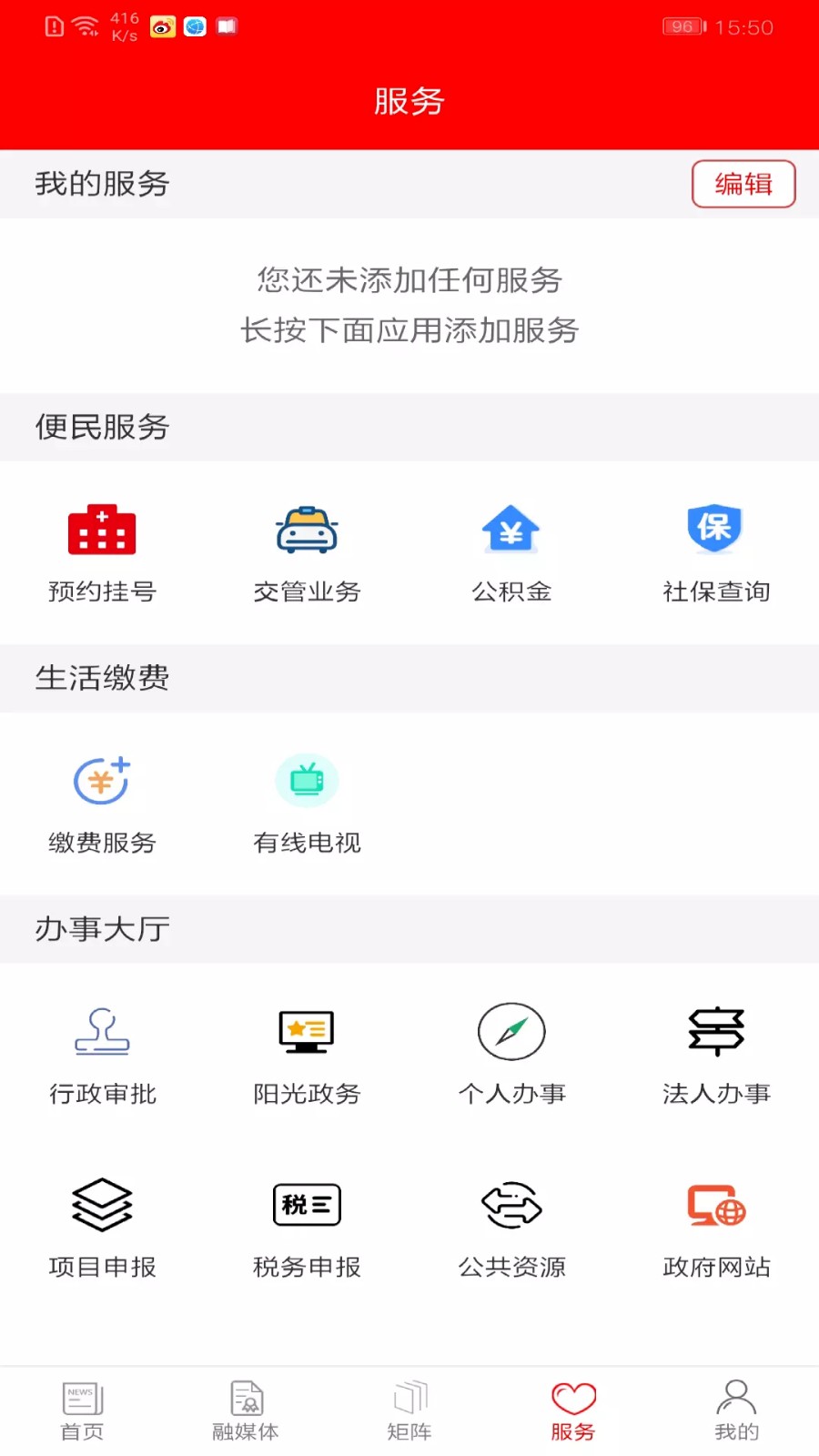This screenshot has height=1456, width=819.
Task: Tap the 编辑 edit button
Action: tap(743, 184)
